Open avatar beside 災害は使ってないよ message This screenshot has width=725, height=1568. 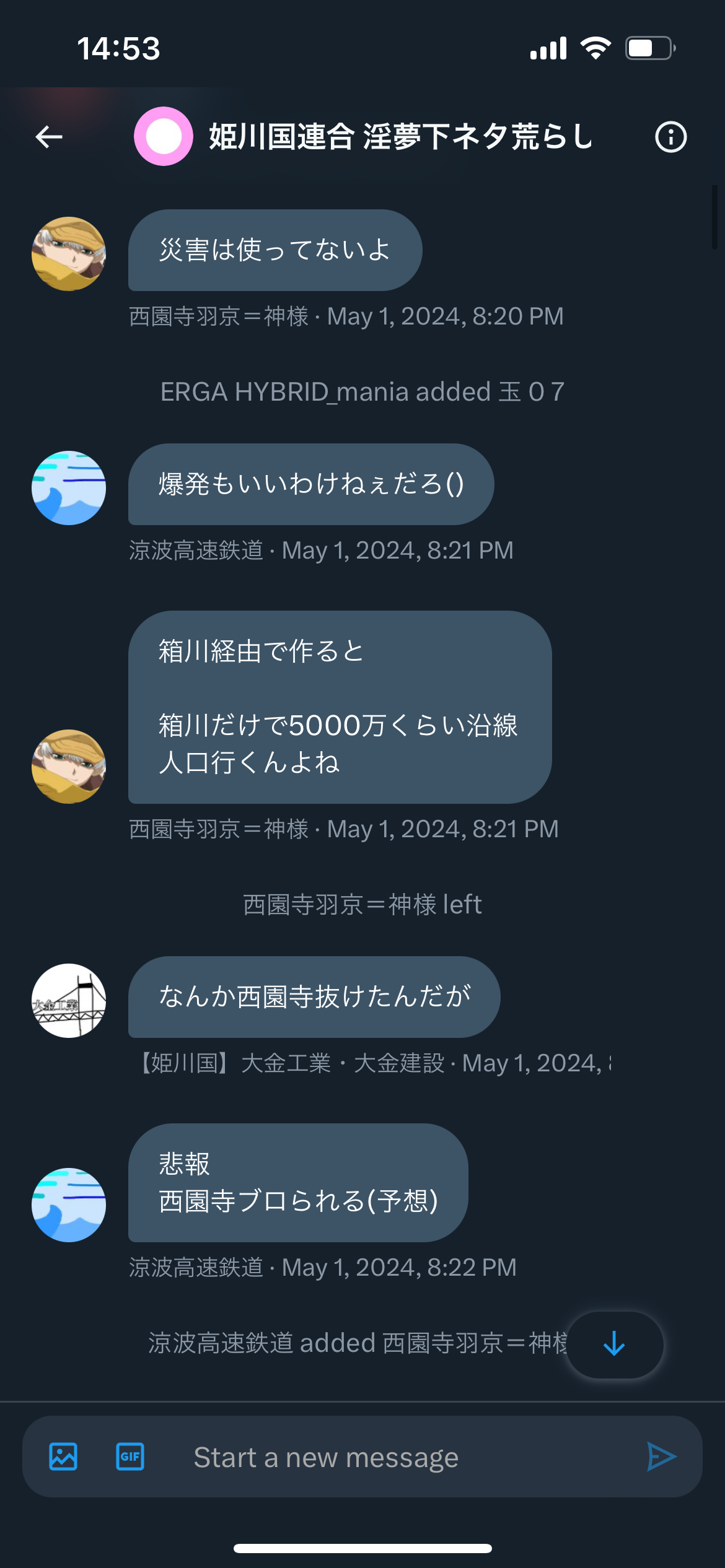pyautogui.click(x=69, y=254)
